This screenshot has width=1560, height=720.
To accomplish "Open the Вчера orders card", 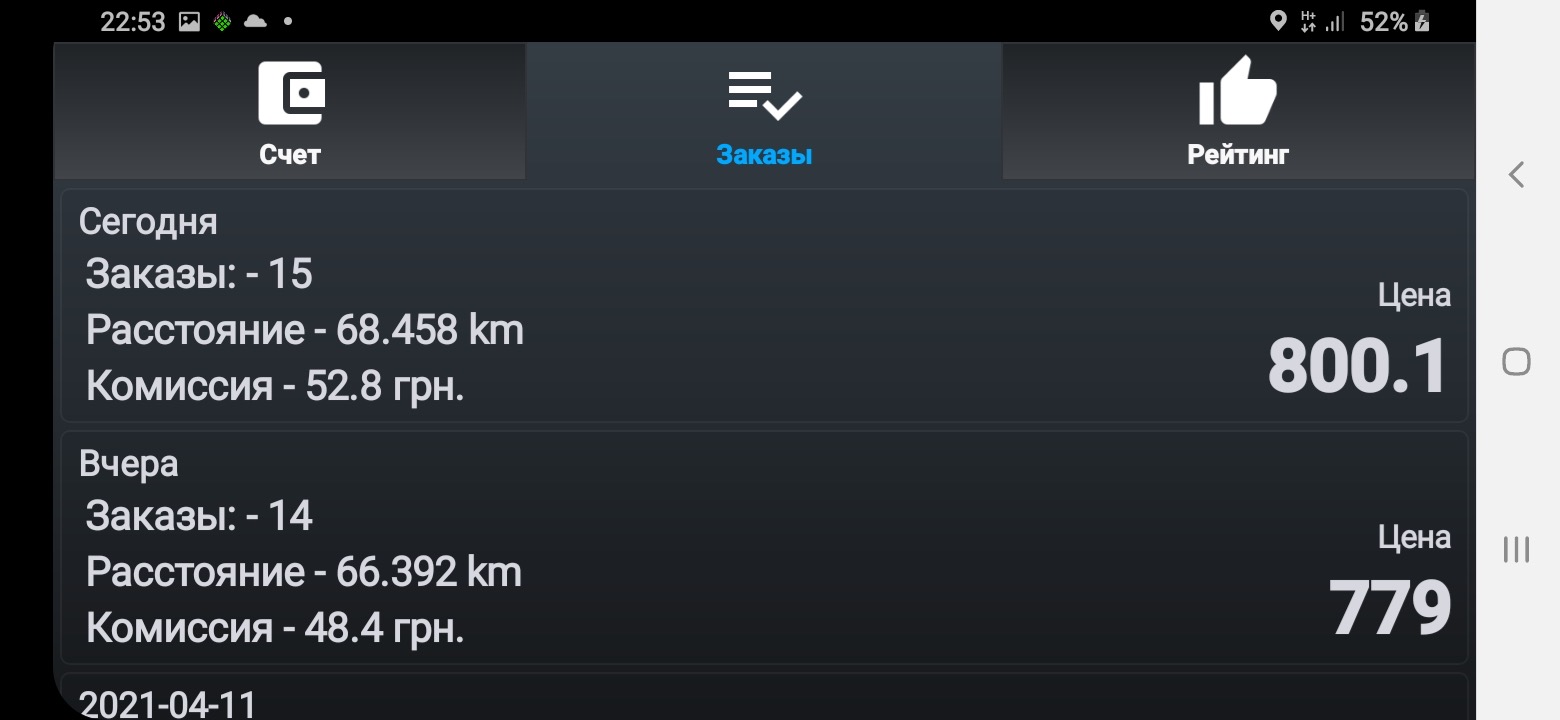I will coord(764,547).
